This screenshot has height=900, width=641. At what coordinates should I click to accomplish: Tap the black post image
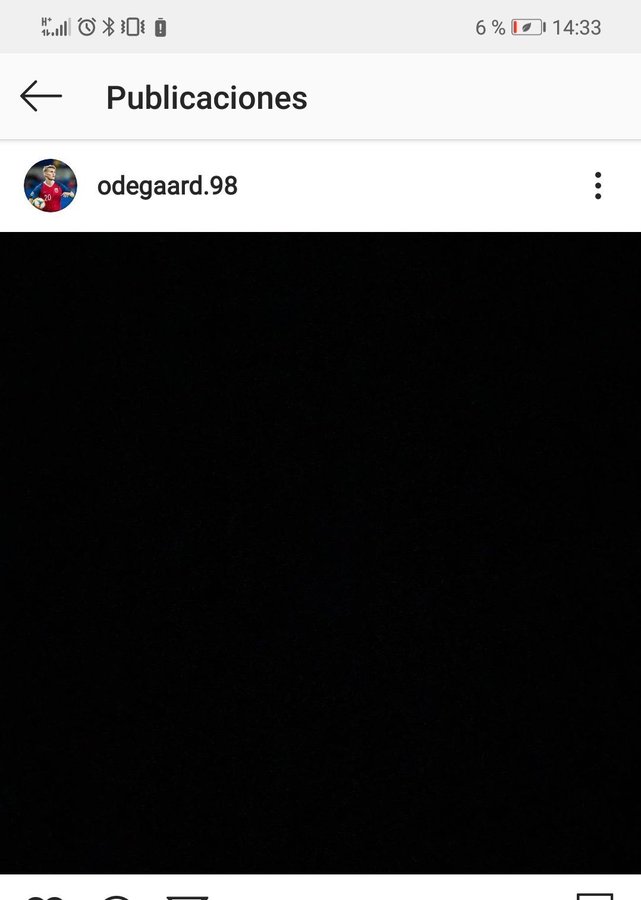pyautogui.click(x=320, y=552)
